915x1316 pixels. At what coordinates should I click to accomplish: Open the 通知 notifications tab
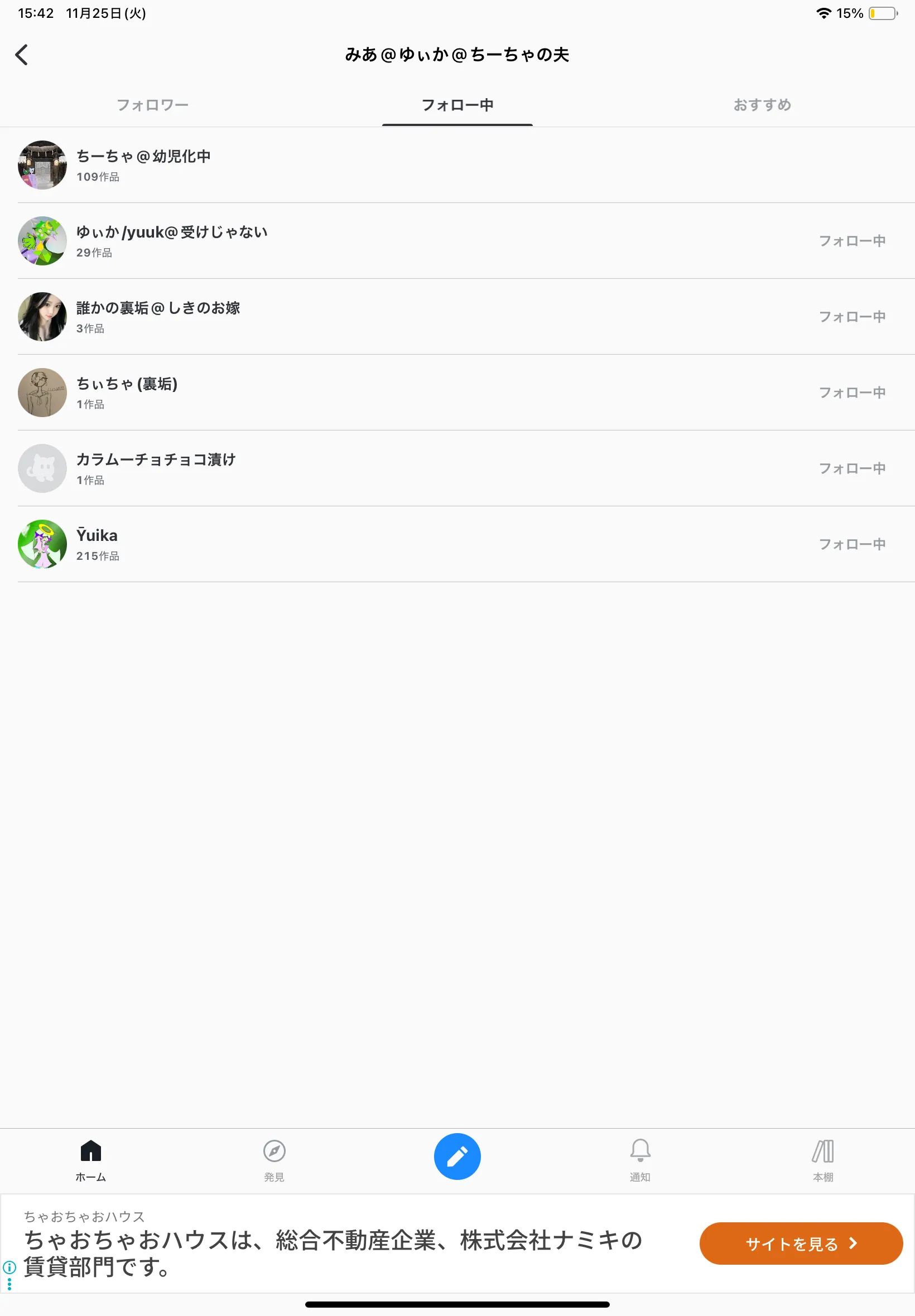coord(640,1159)
